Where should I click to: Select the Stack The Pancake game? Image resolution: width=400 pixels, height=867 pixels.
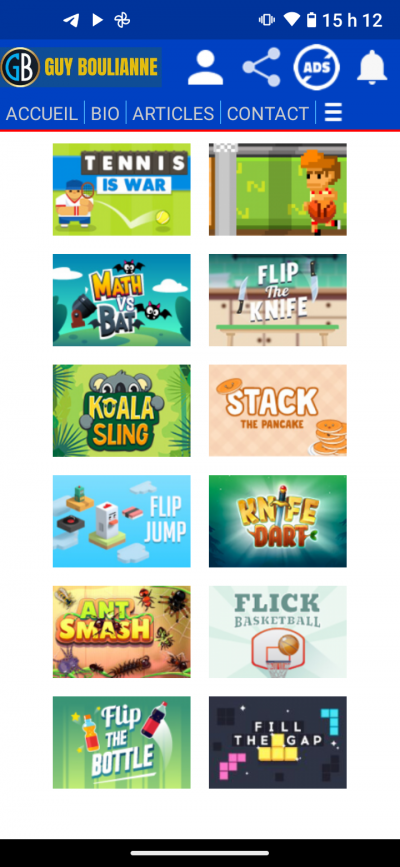(278, 411)
